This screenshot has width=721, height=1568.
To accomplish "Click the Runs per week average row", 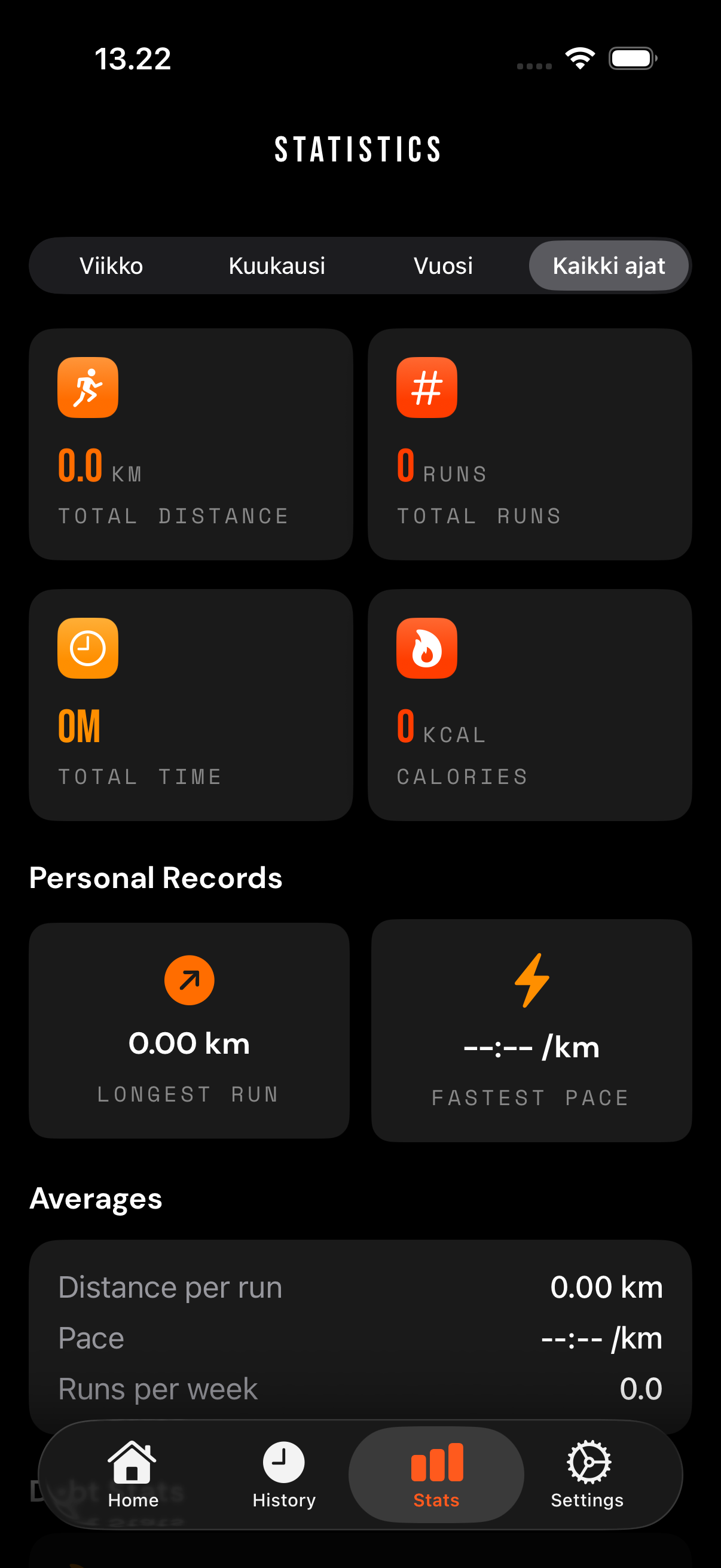I will coord(360,1389).
